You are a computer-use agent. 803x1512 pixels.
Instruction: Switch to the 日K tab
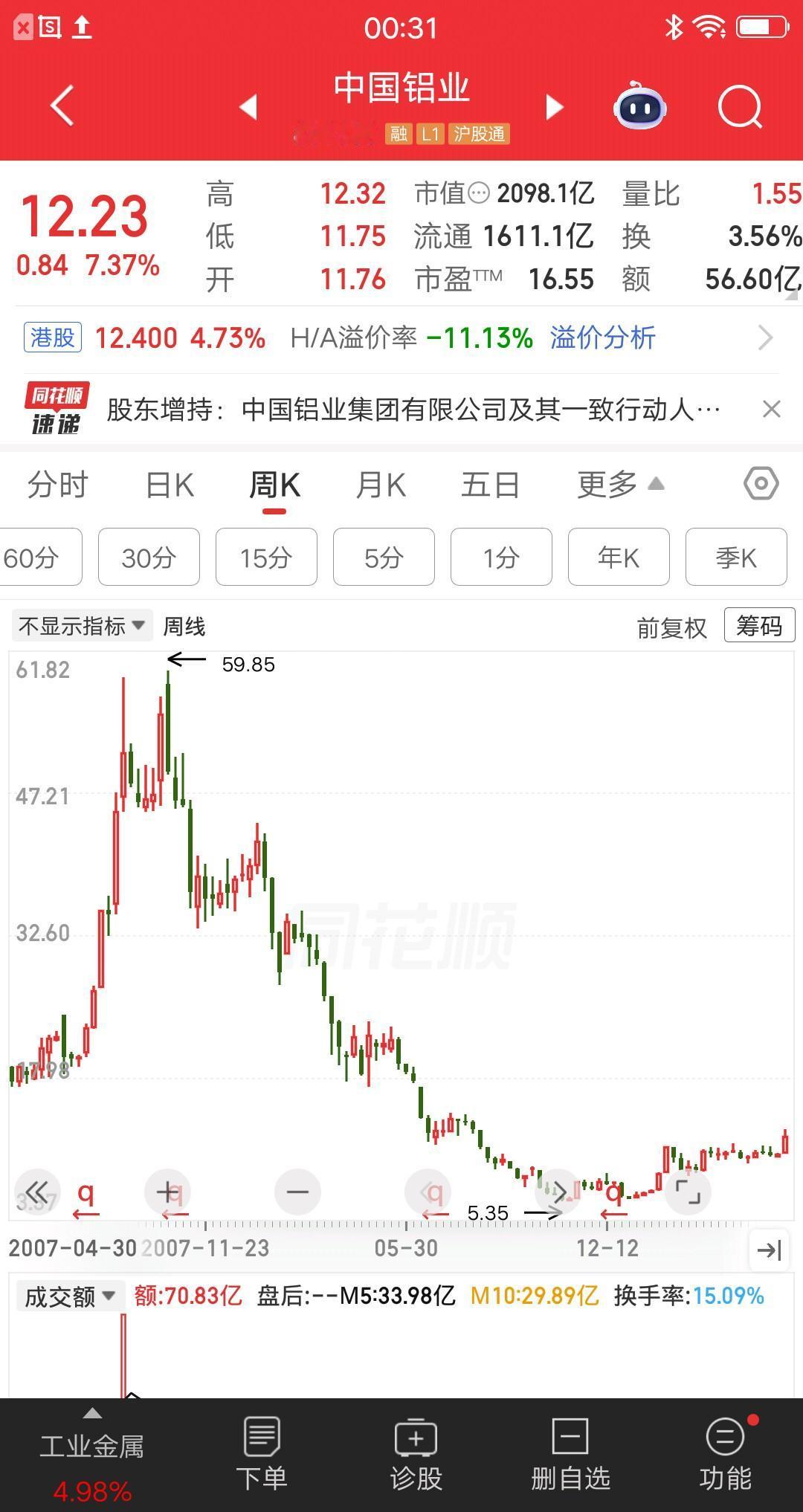[x=170, y=483]
